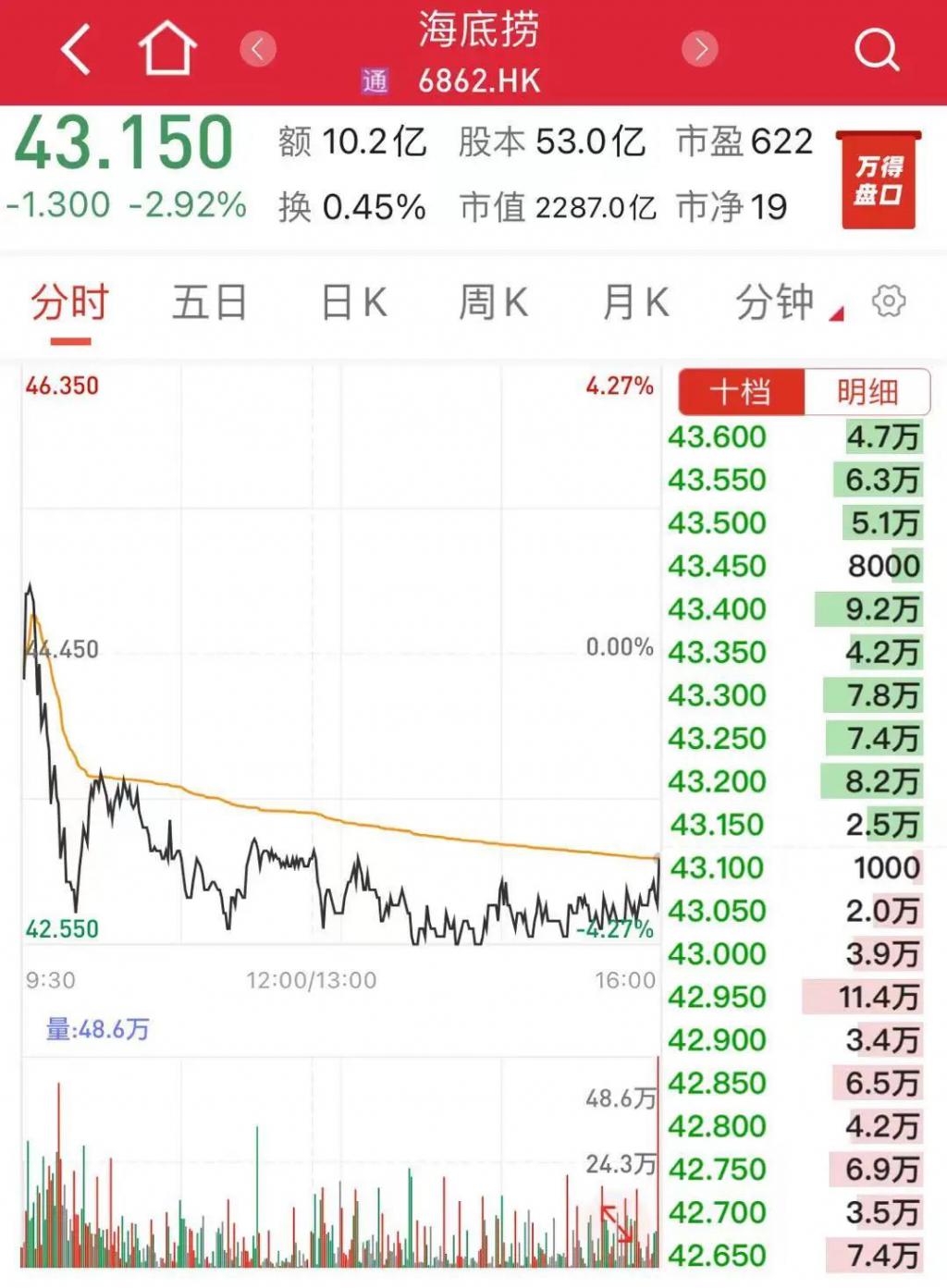Select the 周K weekly chart tab
947x1288 pixels.
point(496,301)
